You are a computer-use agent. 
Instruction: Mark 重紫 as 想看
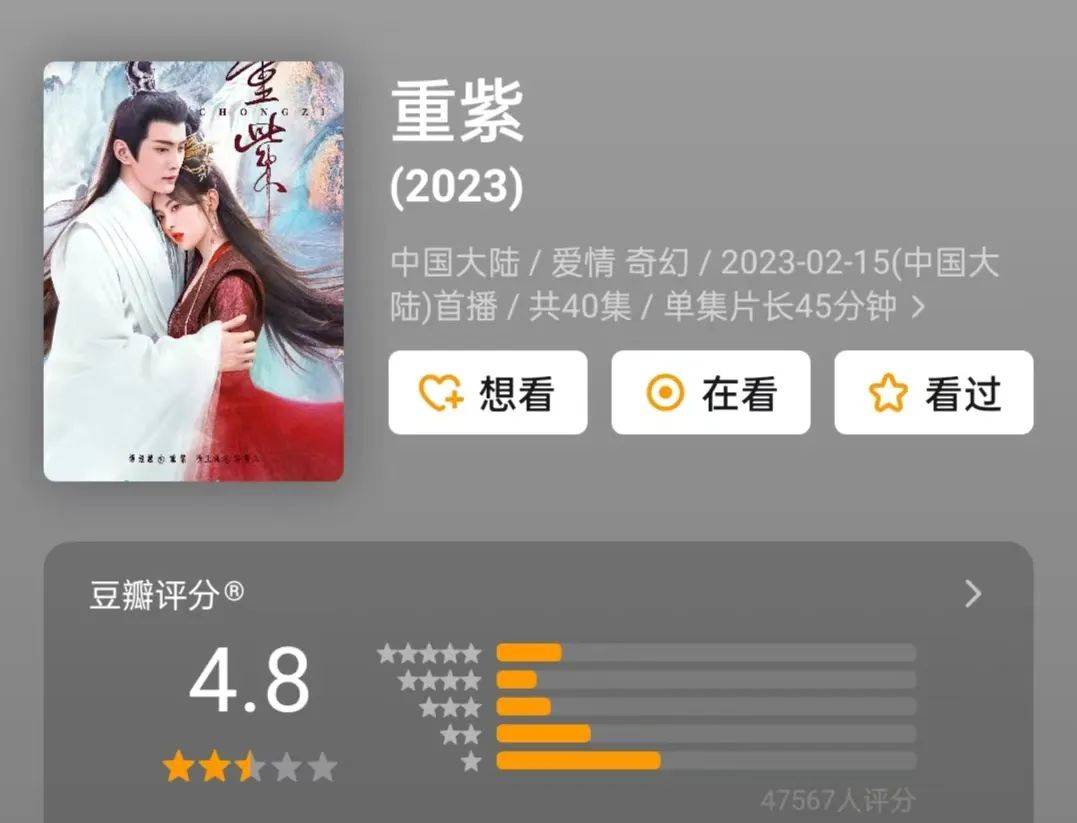(x=487, y=393)
